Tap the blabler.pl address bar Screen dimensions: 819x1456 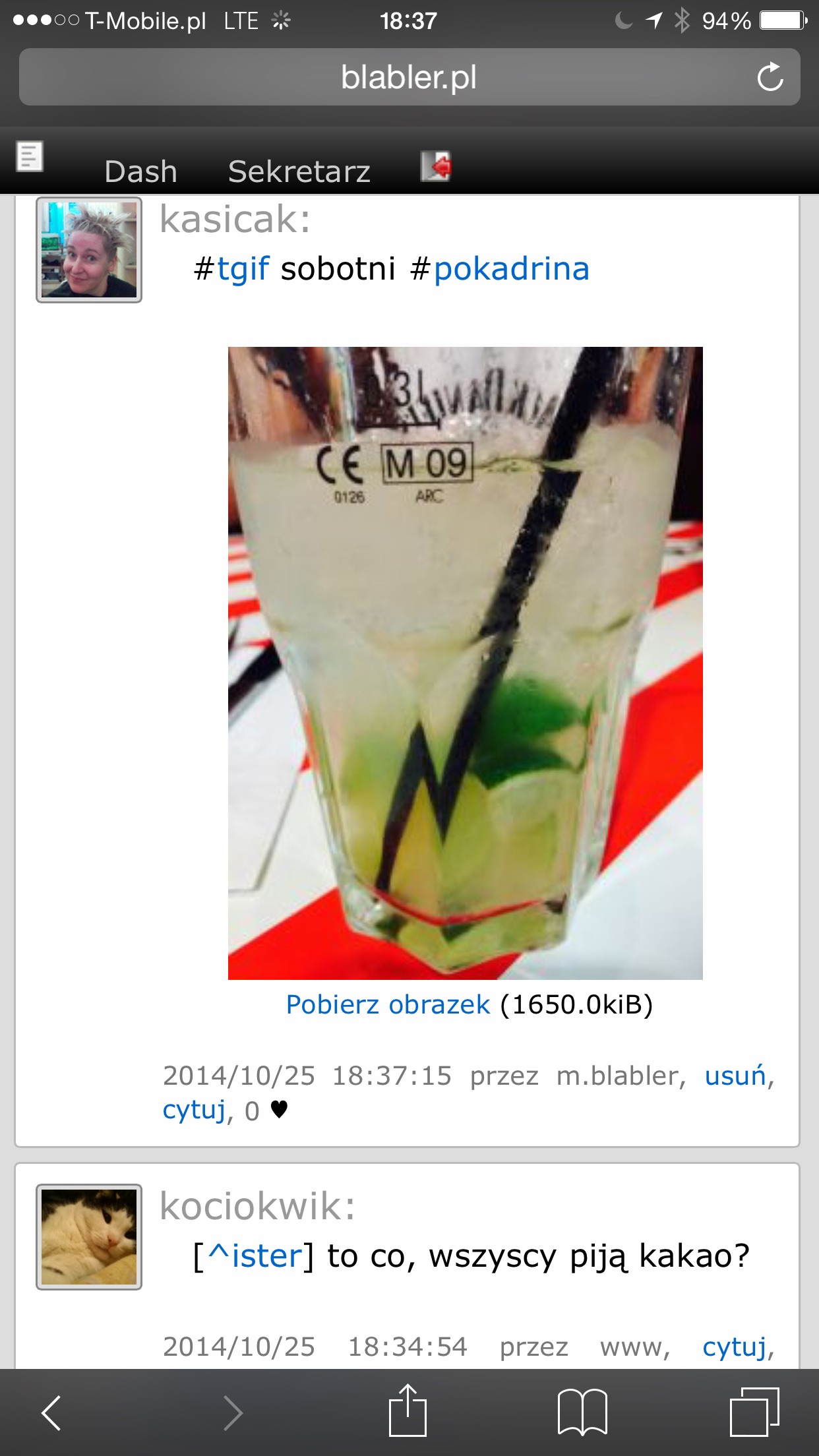pyautogui.click(x=409, y=77)
